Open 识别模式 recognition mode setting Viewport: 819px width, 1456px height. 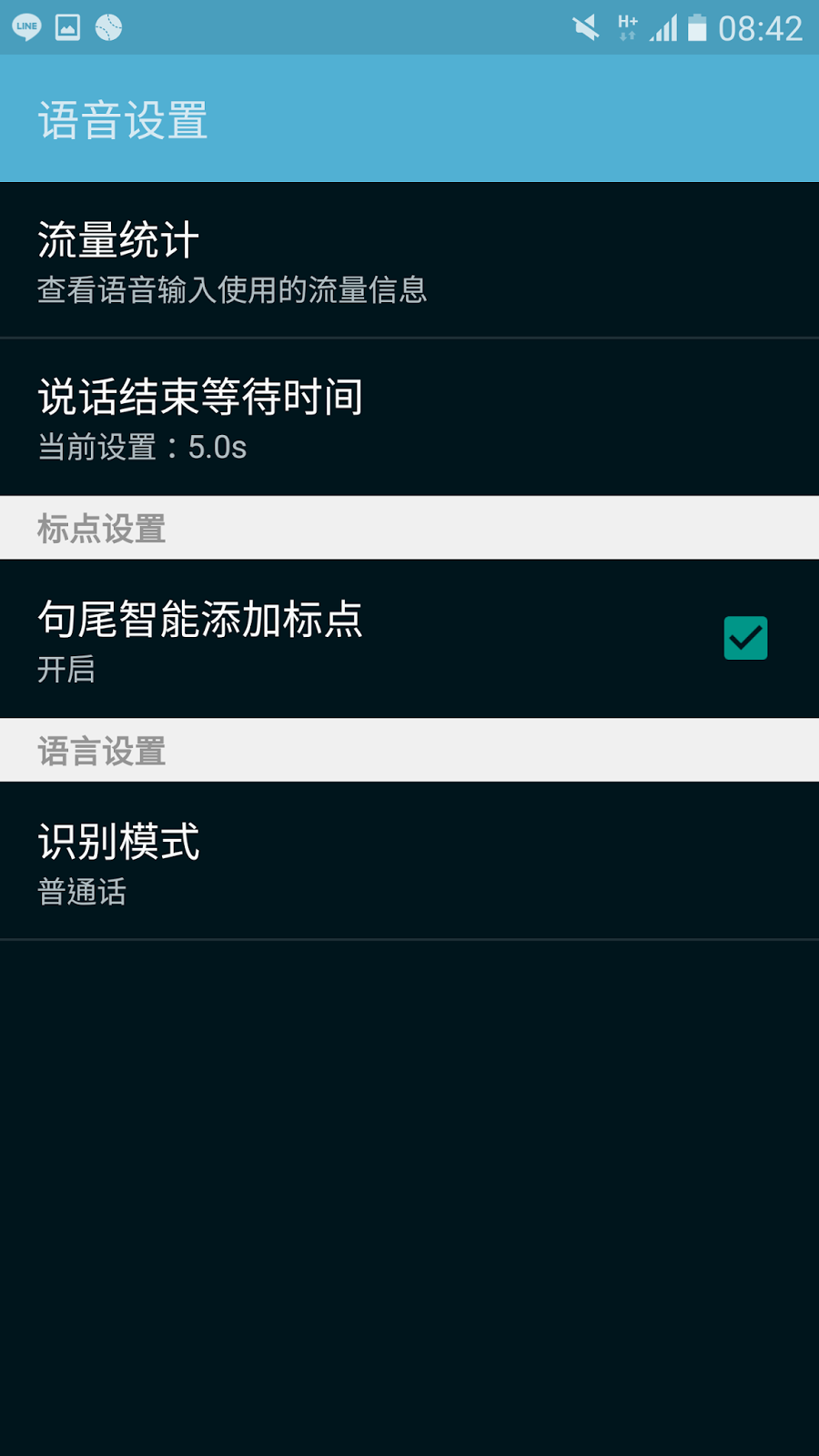pos(409,861)
